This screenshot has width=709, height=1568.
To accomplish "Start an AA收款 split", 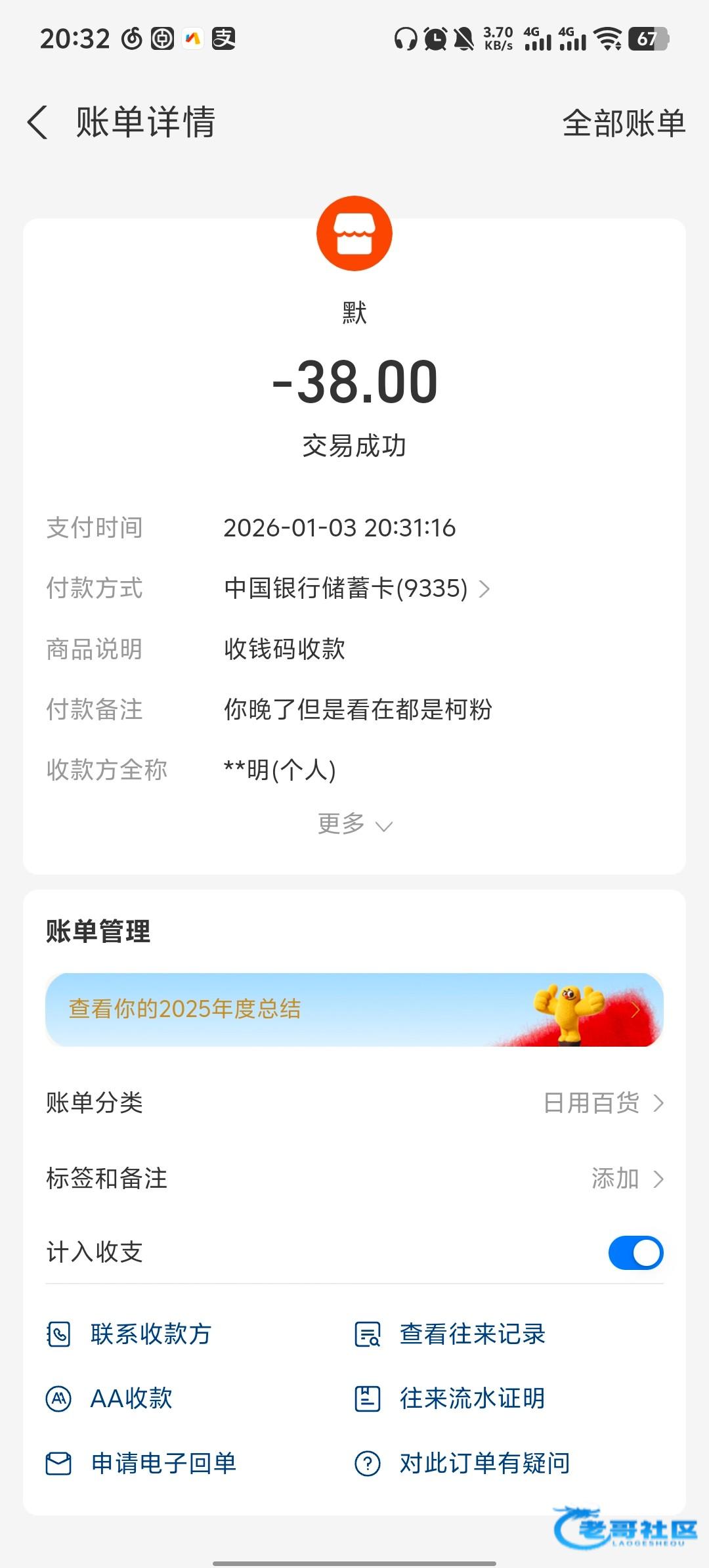I will [110, 1399].
